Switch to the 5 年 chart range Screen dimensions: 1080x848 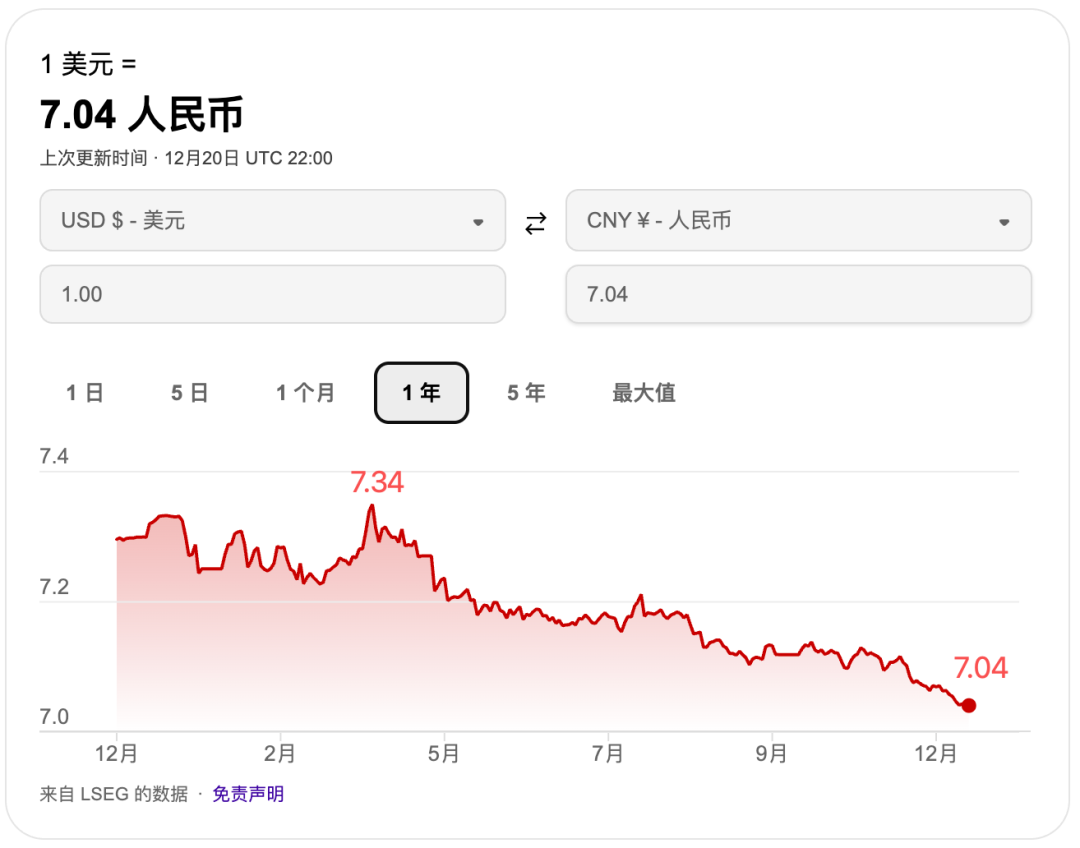(526, 393)
